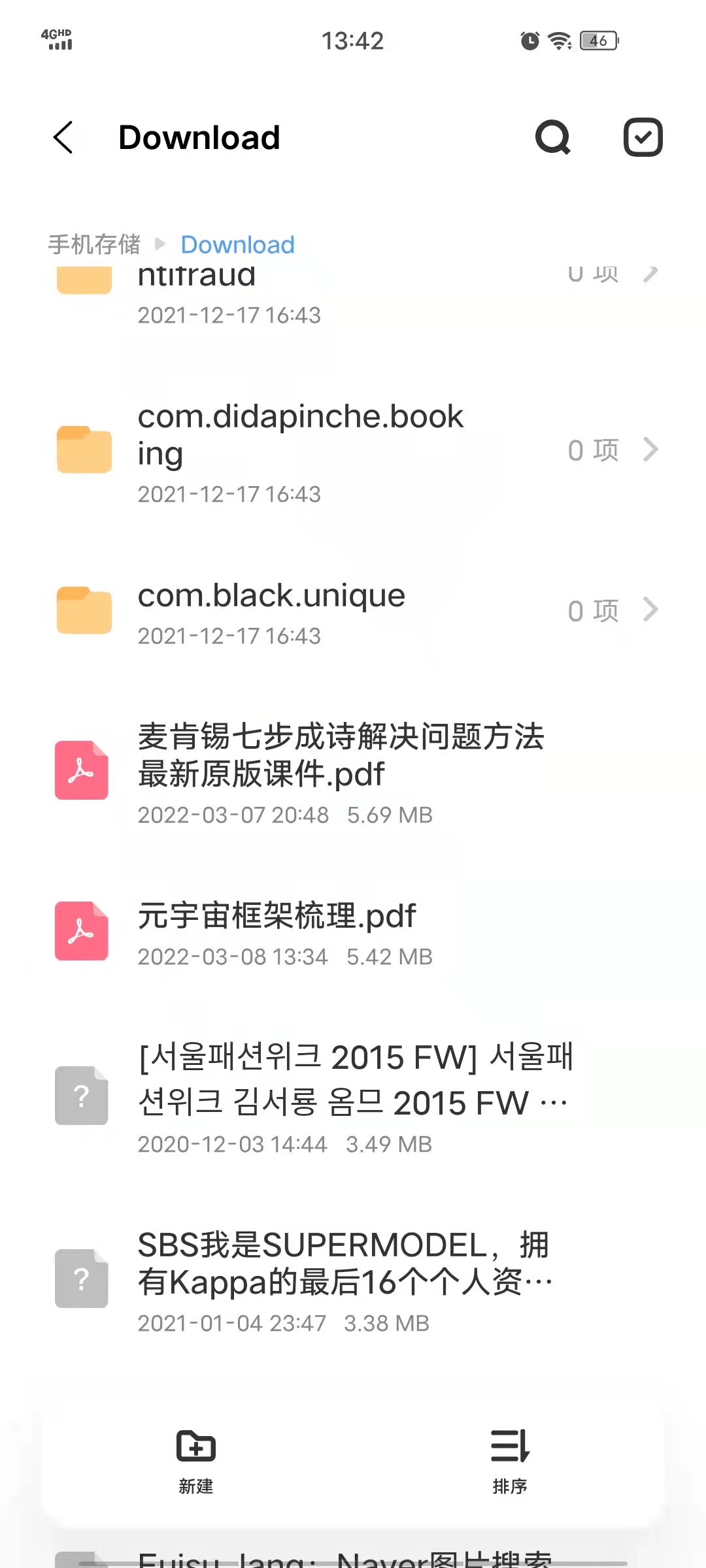Tap the multi-select checkmark icon
Image resolution: width=706 pixels, height=1568 pixels.
click(643, 137)
